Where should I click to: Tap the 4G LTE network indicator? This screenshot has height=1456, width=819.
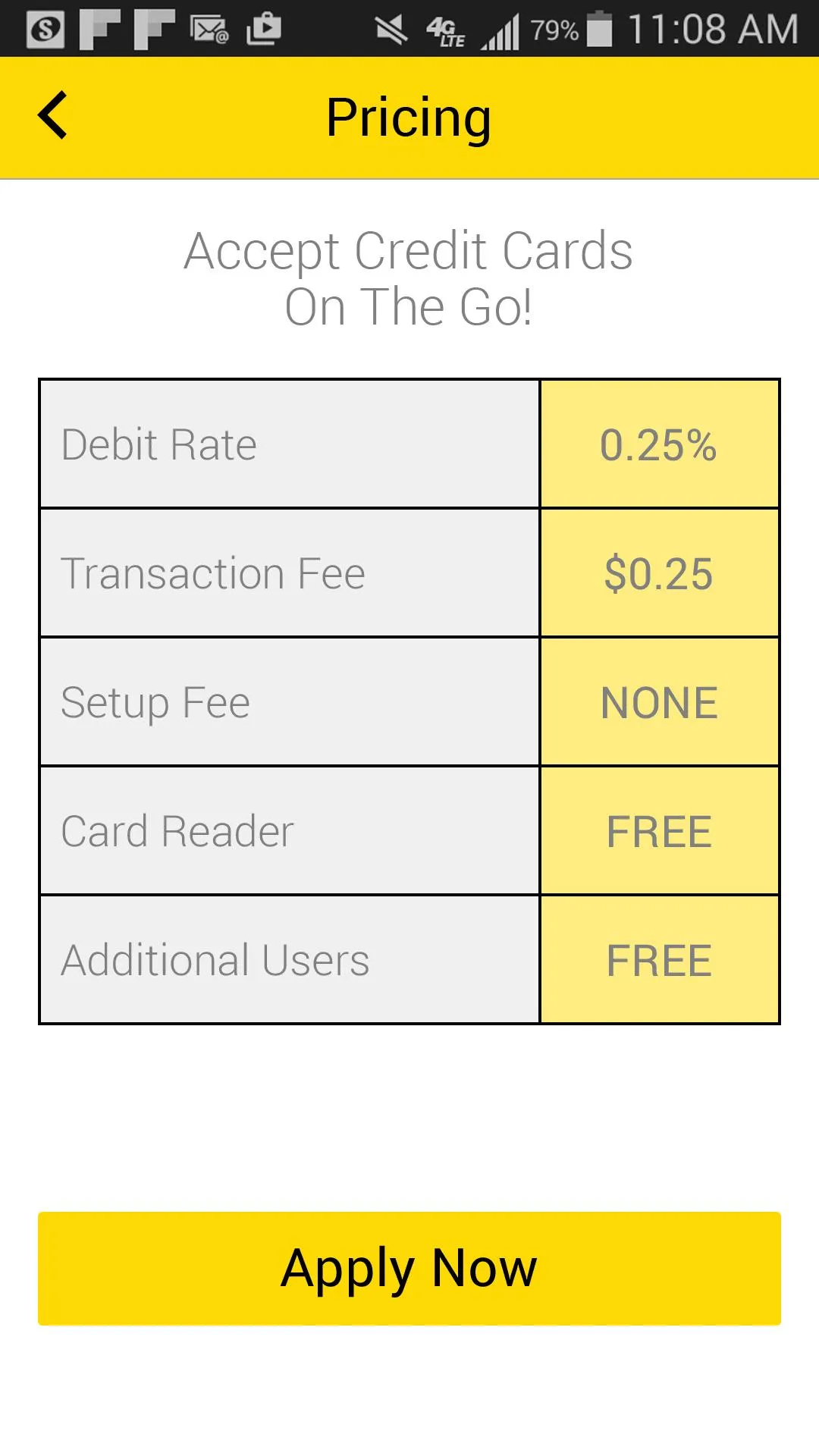445,30
